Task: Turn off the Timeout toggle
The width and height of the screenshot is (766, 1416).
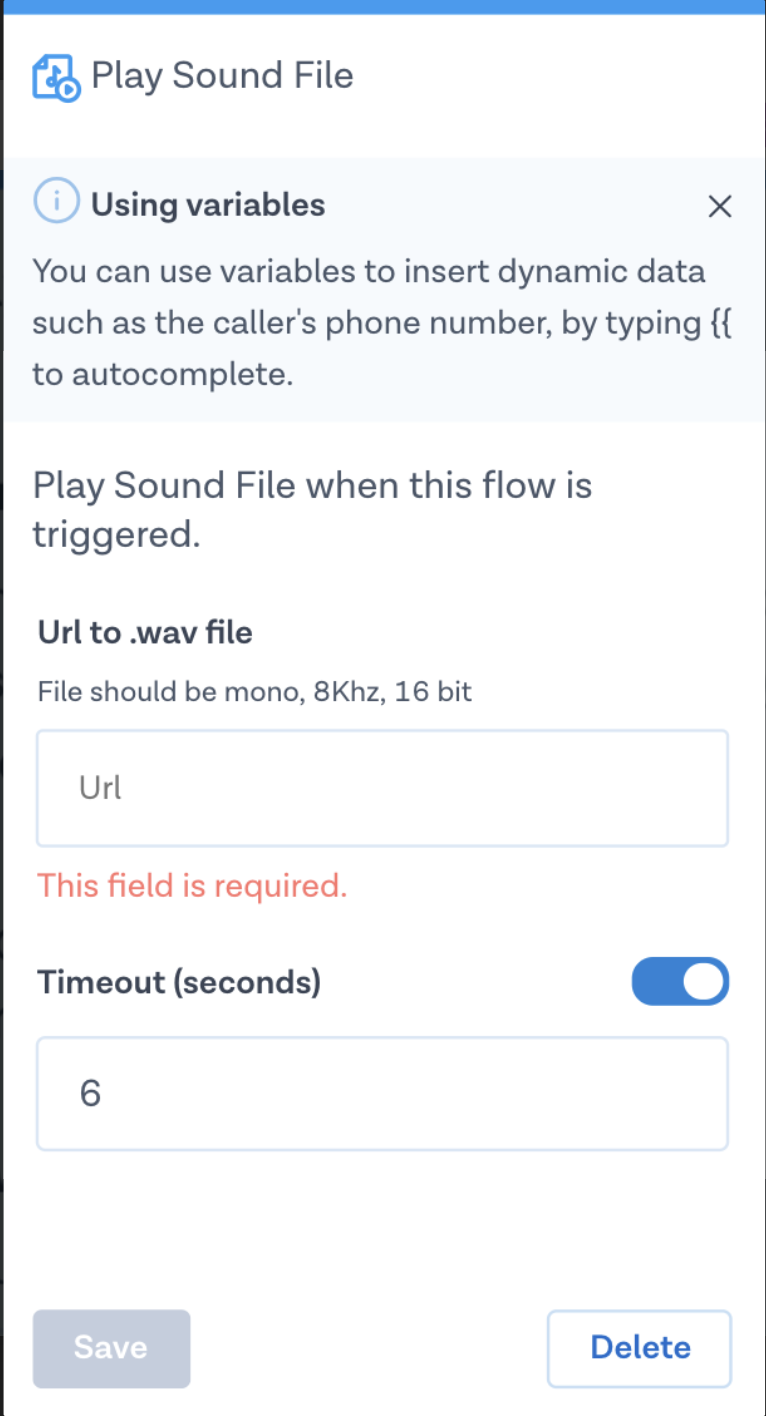Action: [680, 983]
